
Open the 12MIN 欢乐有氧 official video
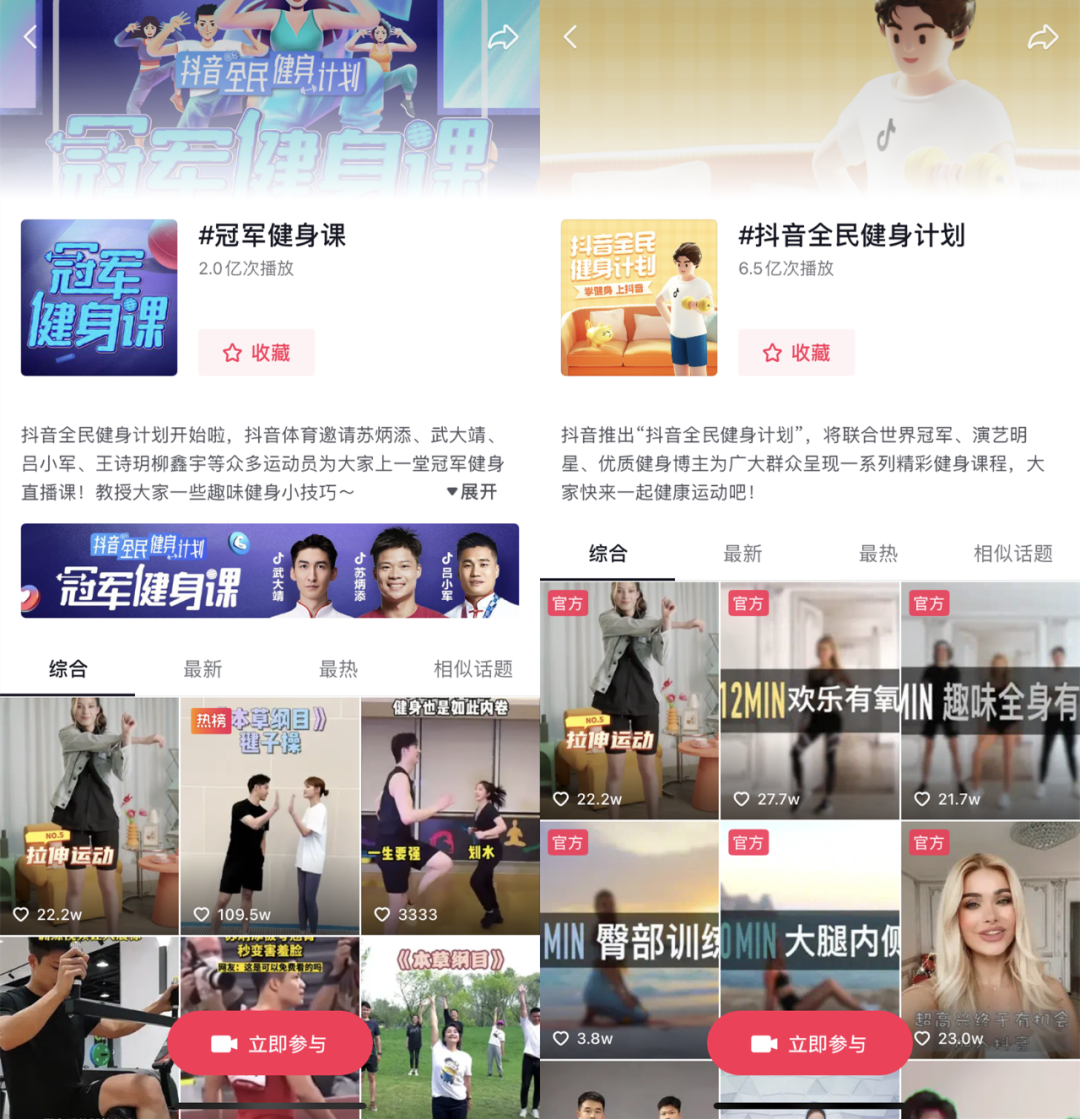coord(809,700)
